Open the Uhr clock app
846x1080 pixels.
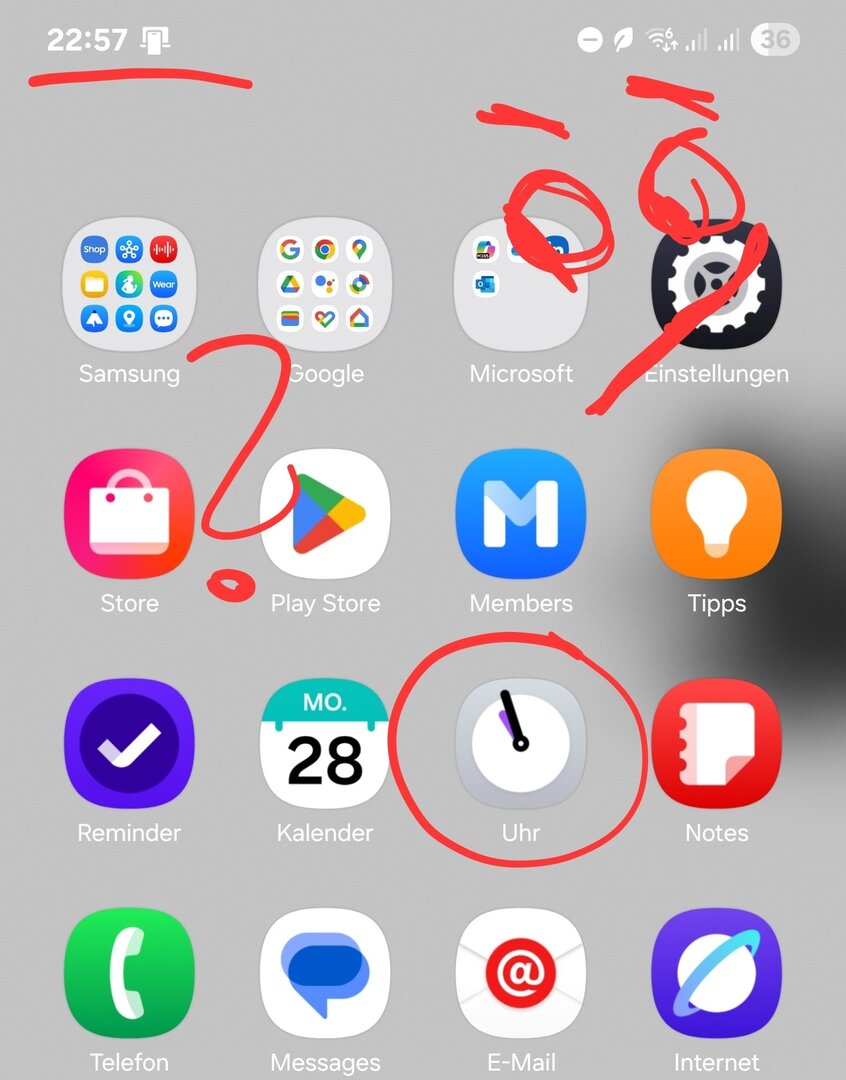[x=521, y=744]
